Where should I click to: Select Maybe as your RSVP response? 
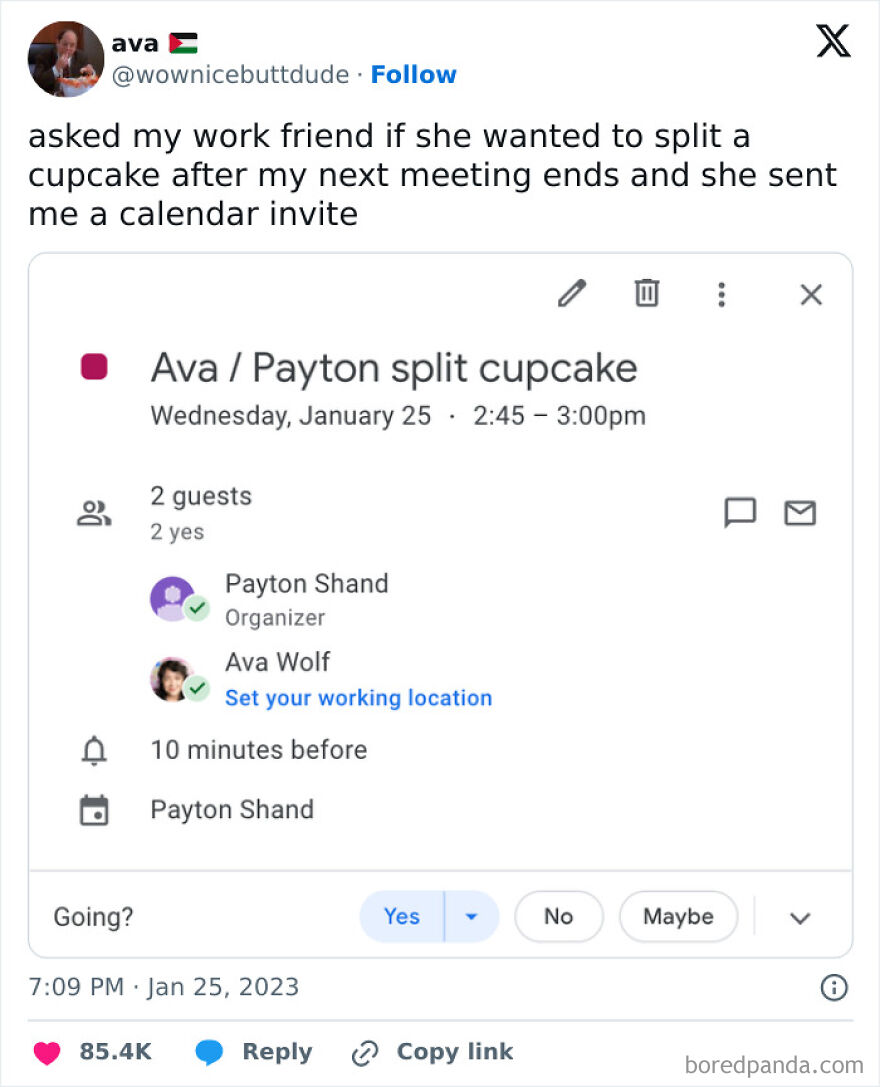[678, 917]
